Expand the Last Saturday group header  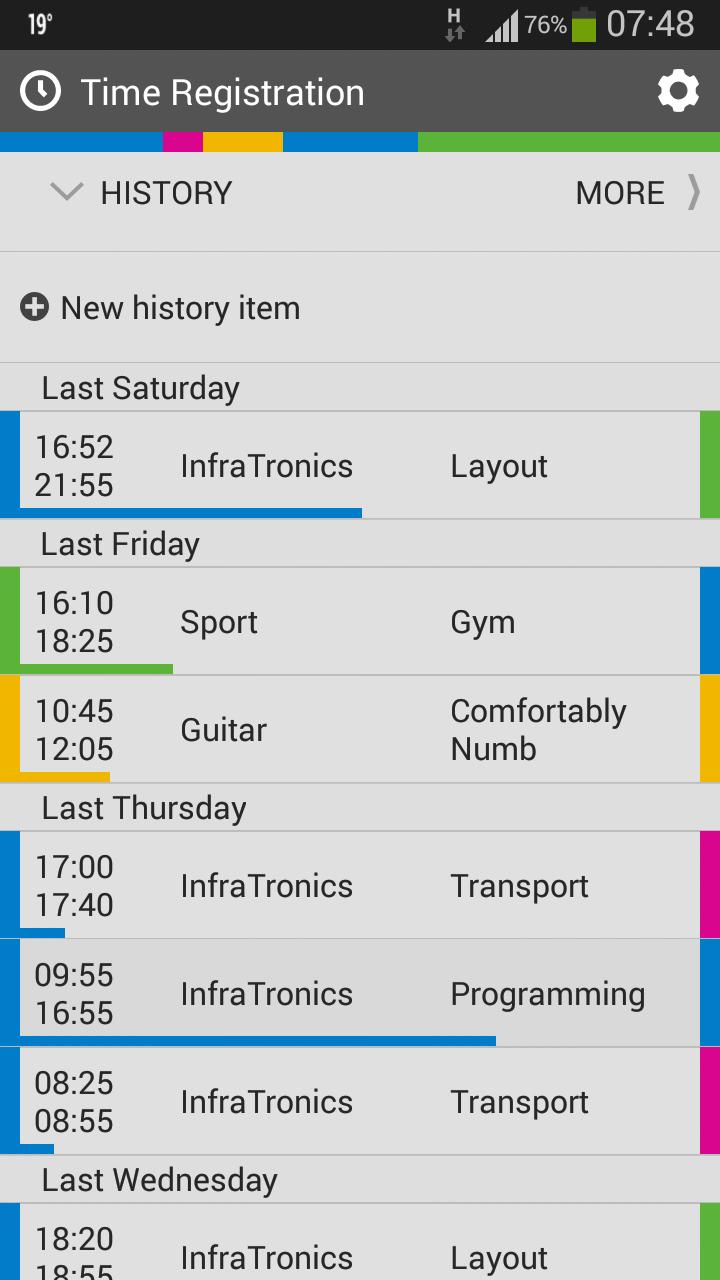(x=140, y=388)
